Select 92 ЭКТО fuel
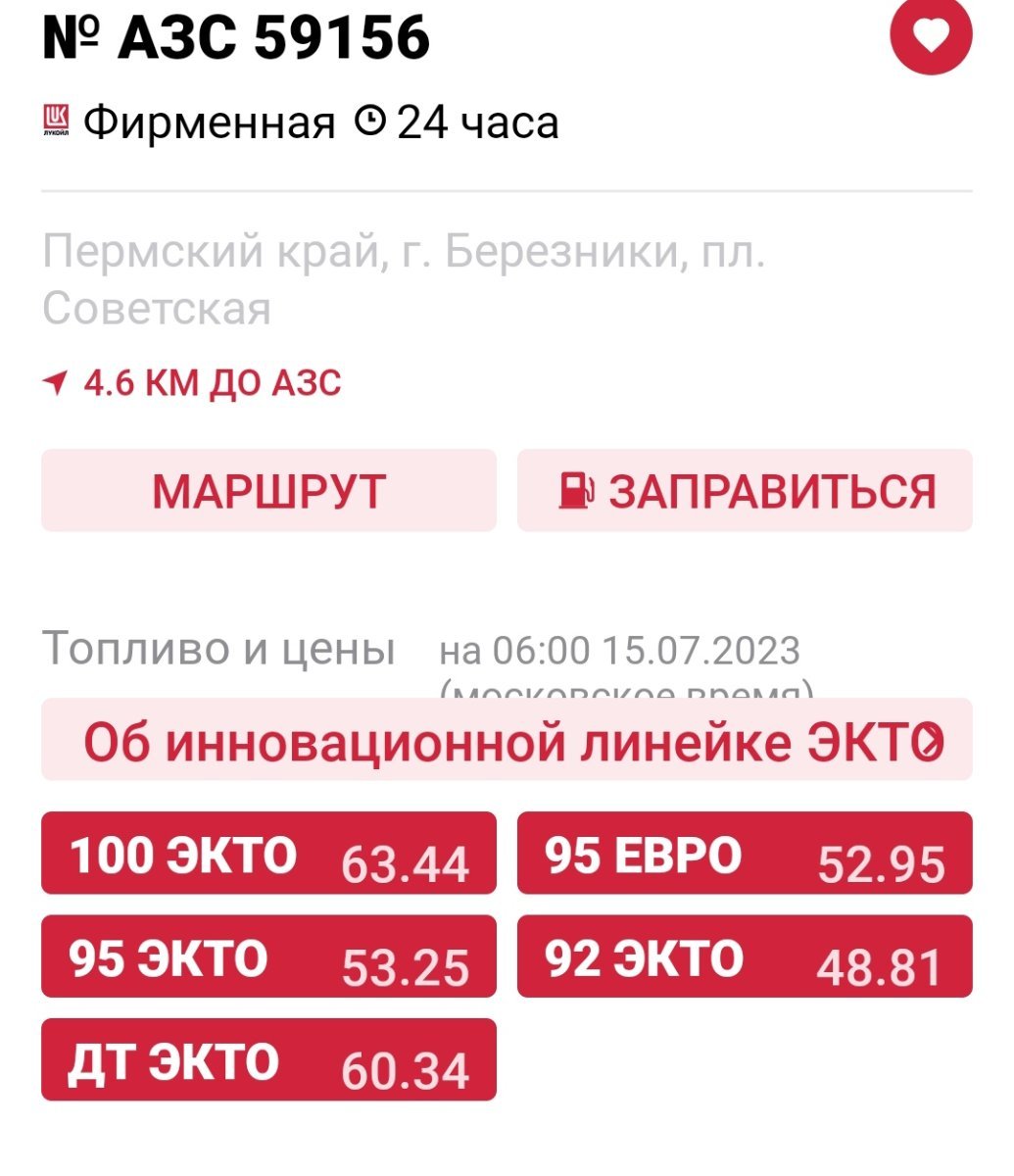The width and height of the screenshot is (1014, 1176). tap(745, 956)
